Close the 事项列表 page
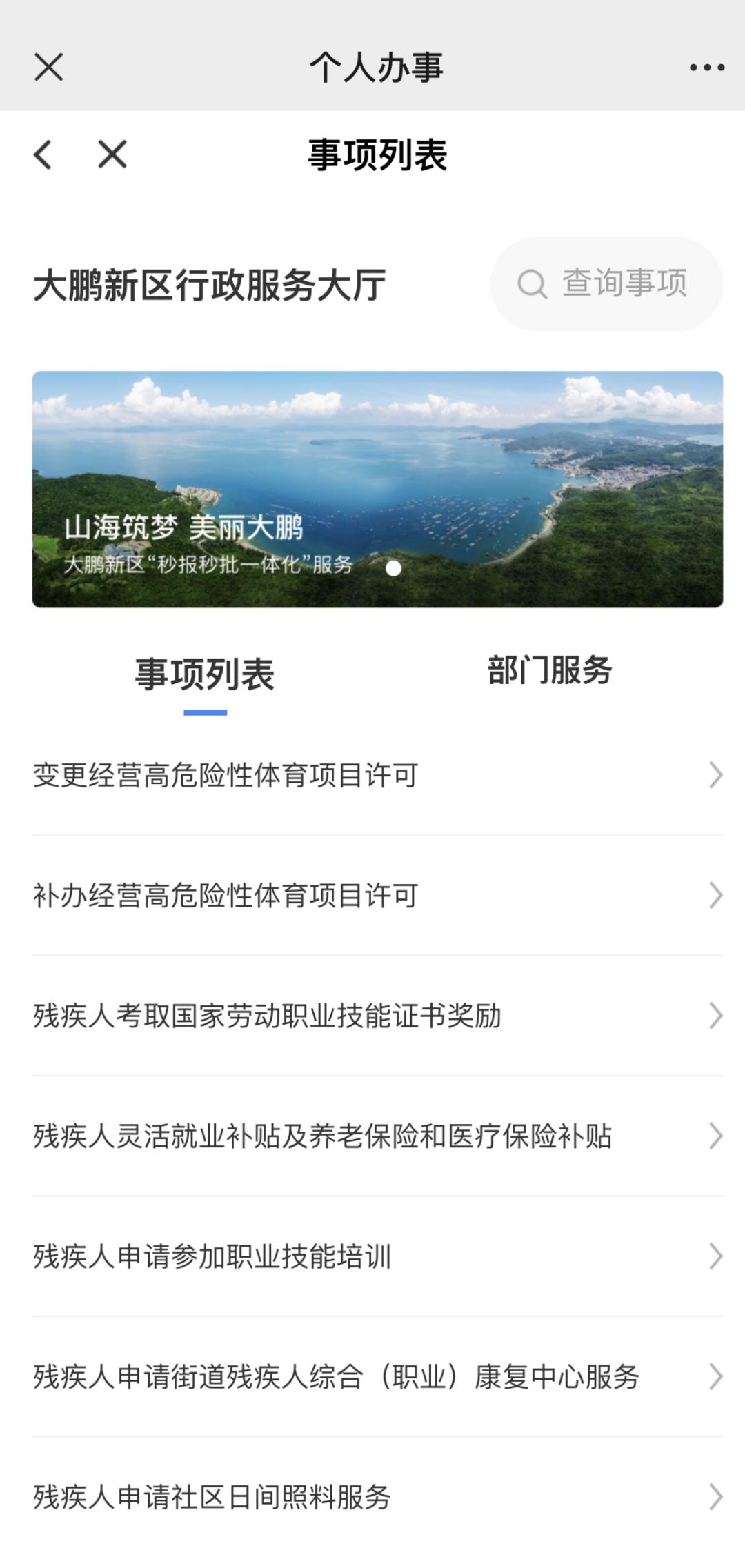 click(112, 154)
